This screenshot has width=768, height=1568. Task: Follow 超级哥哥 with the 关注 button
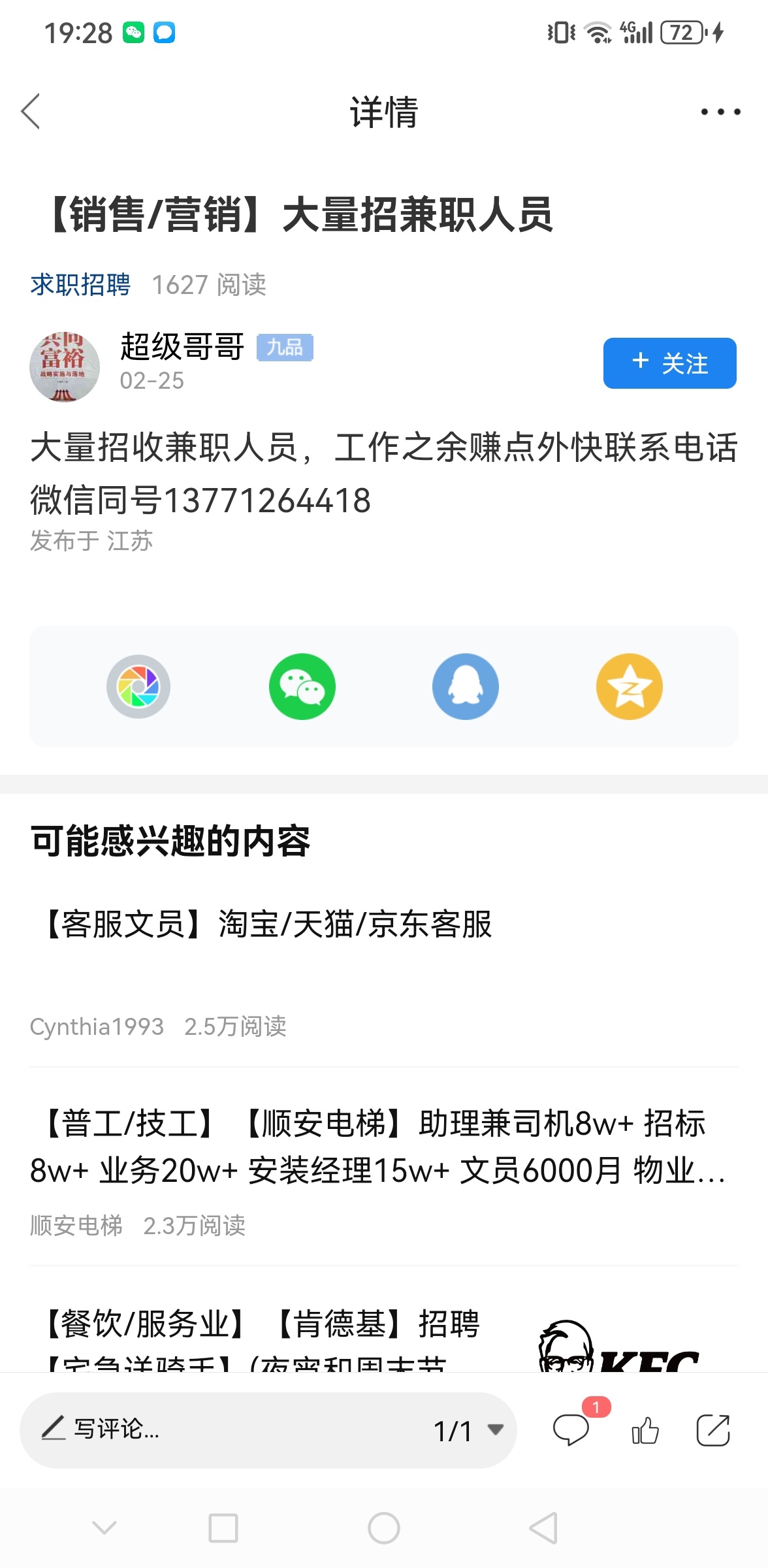(x=669, y=363)
